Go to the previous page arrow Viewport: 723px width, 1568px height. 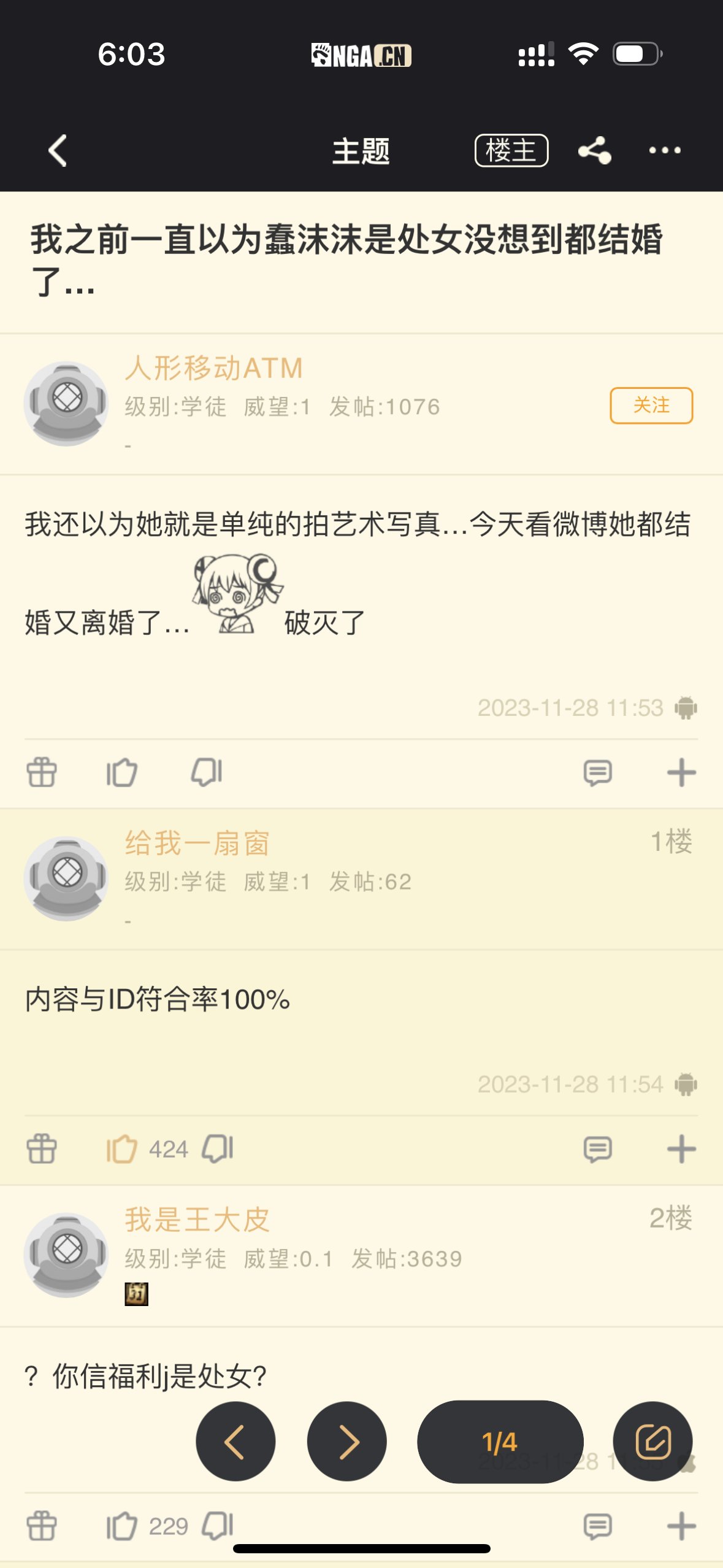pyautogui.click(x=235, y=1442)
